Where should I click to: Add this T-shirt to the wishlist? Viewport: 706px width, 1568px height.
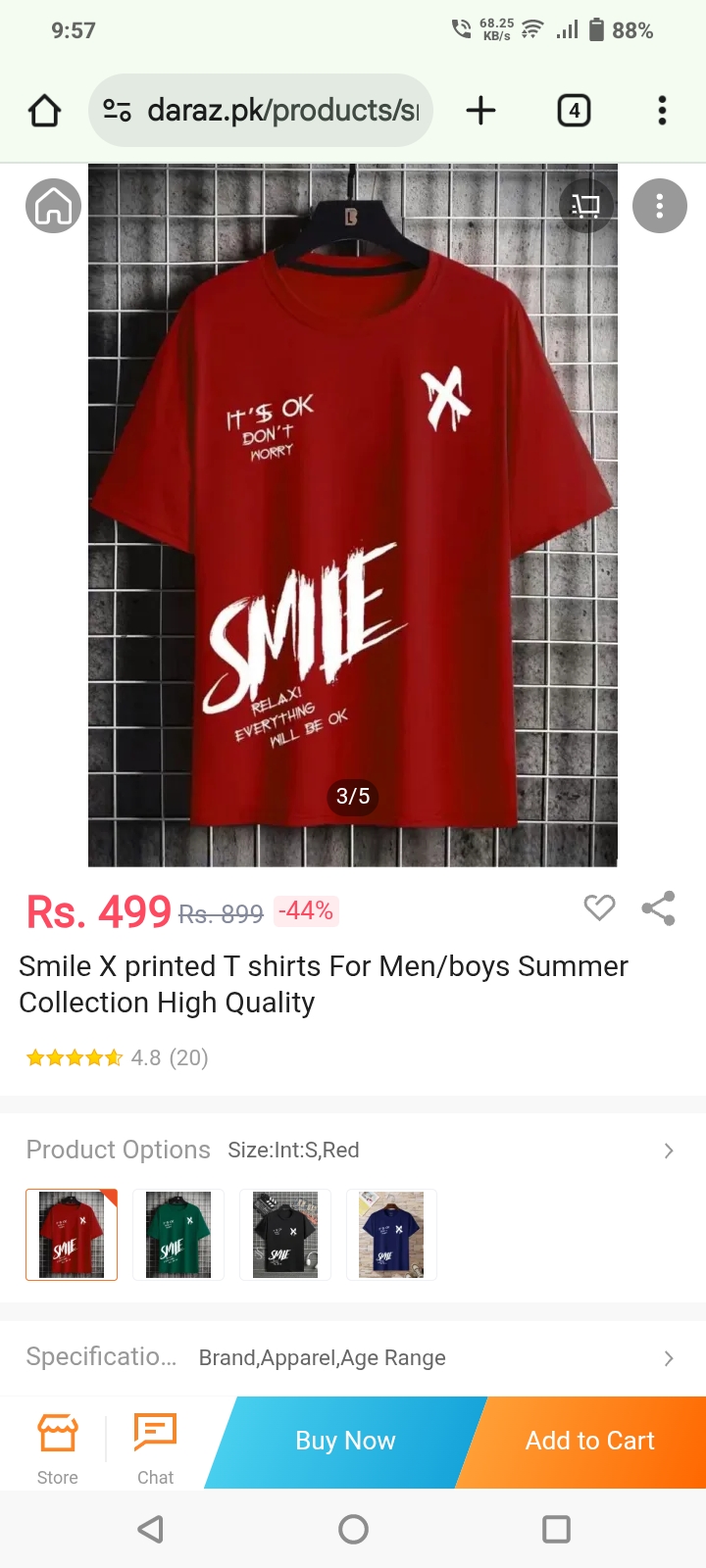(599, 908)
